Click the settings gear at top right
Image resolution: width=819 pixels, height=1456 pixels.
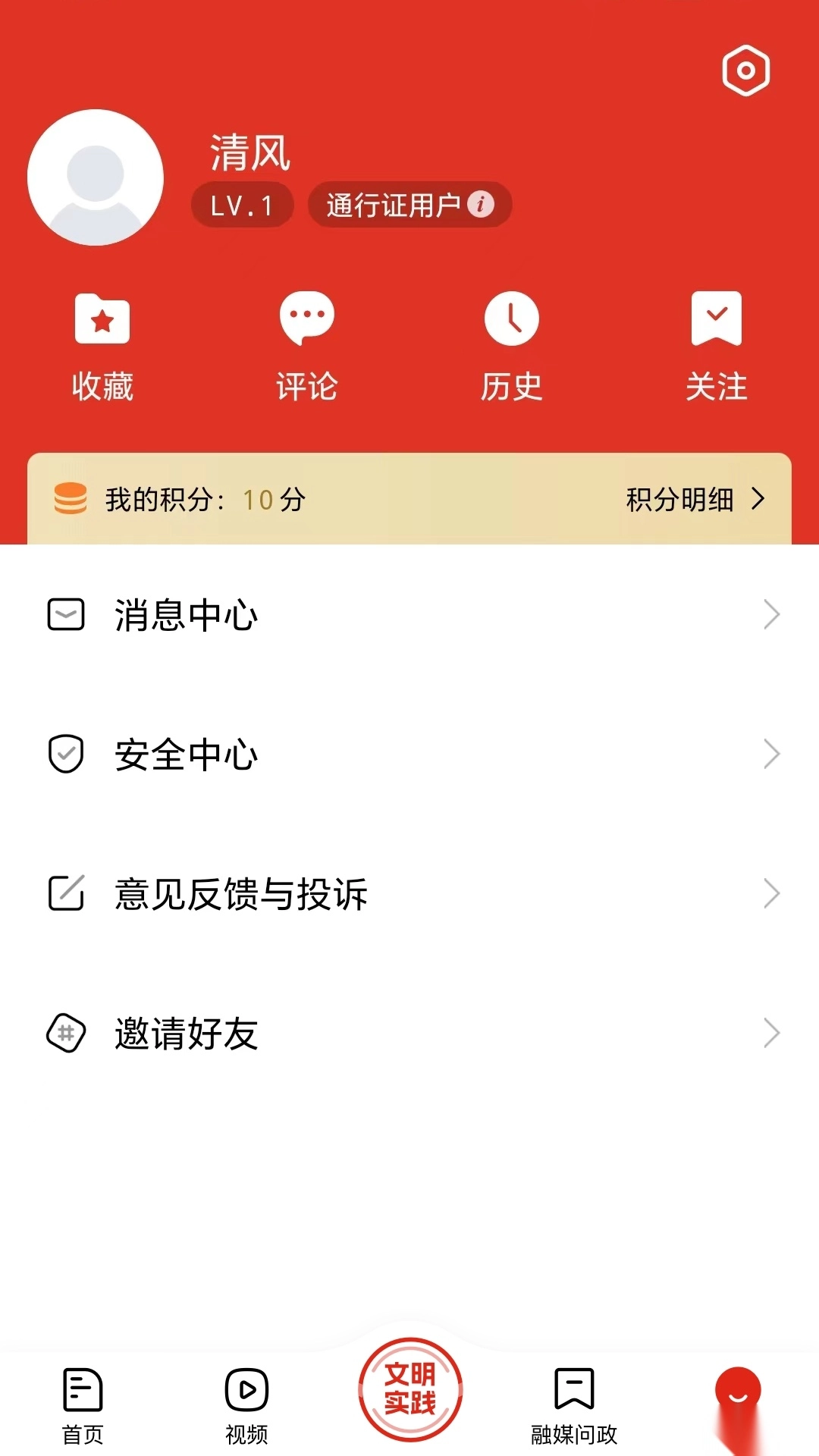coord(745,71)
